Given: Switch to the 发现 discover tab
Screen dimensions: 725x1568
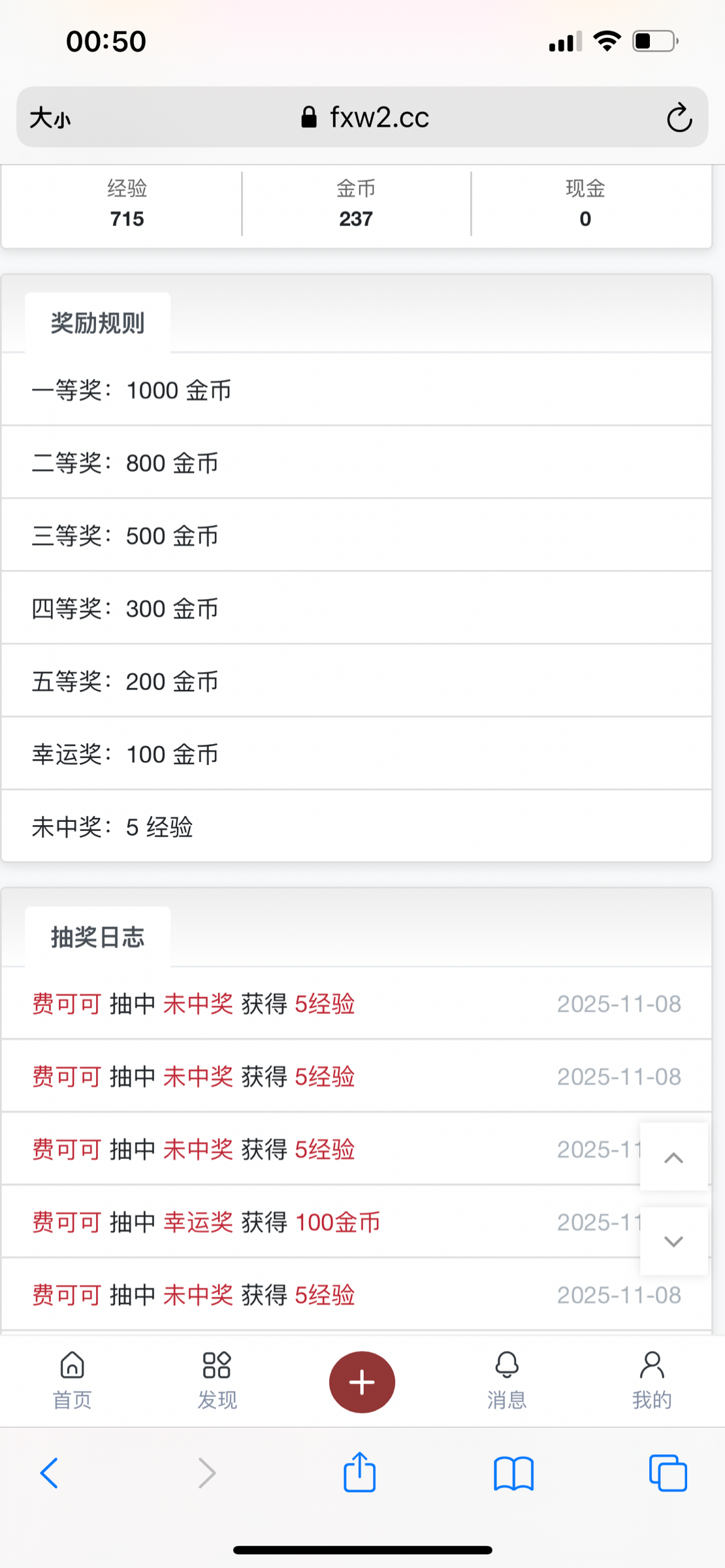Looking at the screenshot, I should coord(217,1381).
